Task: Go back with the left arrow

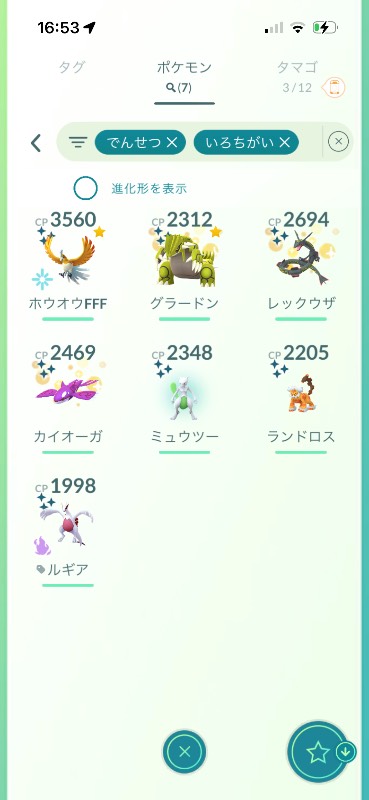Action: coord(36,143)
